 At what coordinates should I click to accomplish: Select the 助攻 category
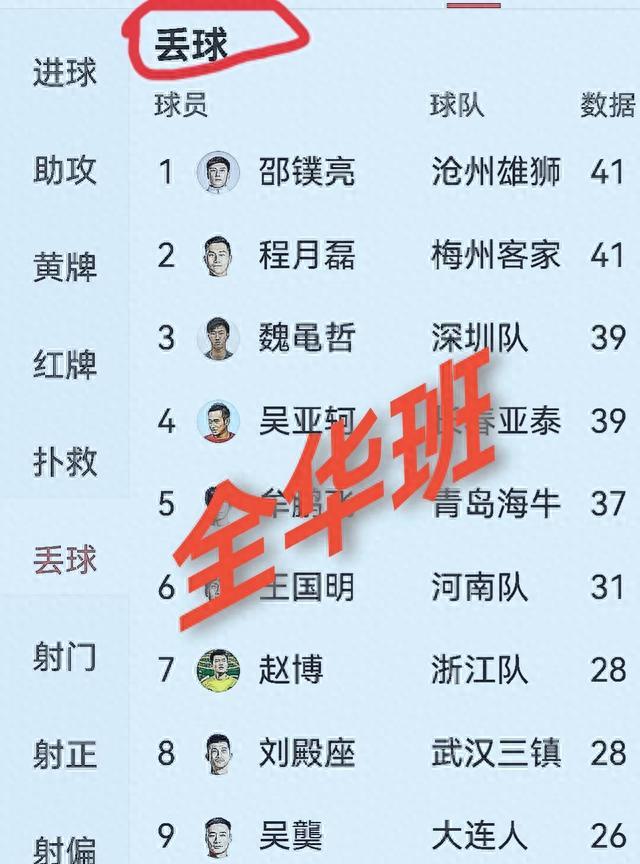pyautogui.click(x=65, y=171)
